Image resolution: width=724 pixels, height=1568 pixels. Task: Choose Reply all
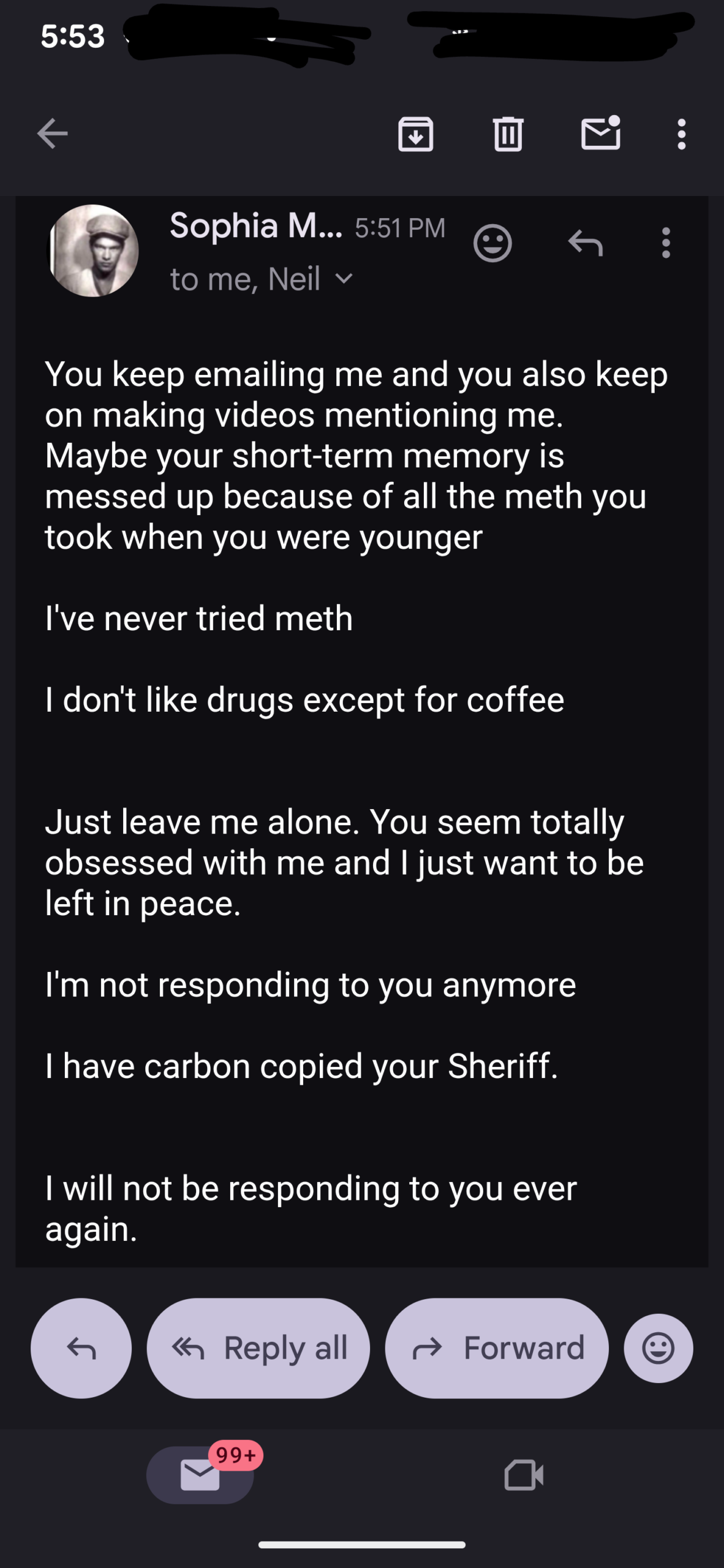pyautogui.click(x=258, y=1348)
